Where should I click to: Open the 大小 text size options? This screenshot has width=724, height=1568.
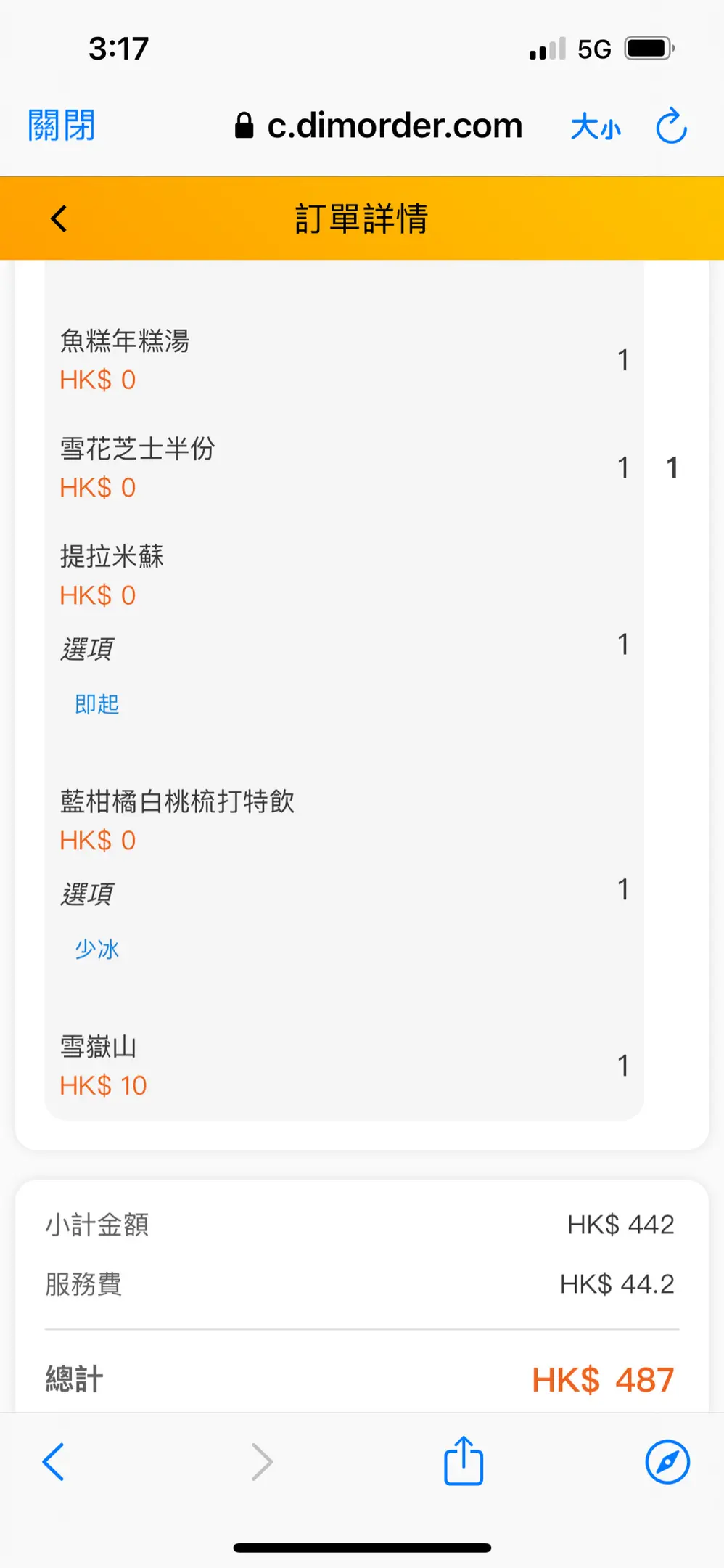[x=596, y=127]
